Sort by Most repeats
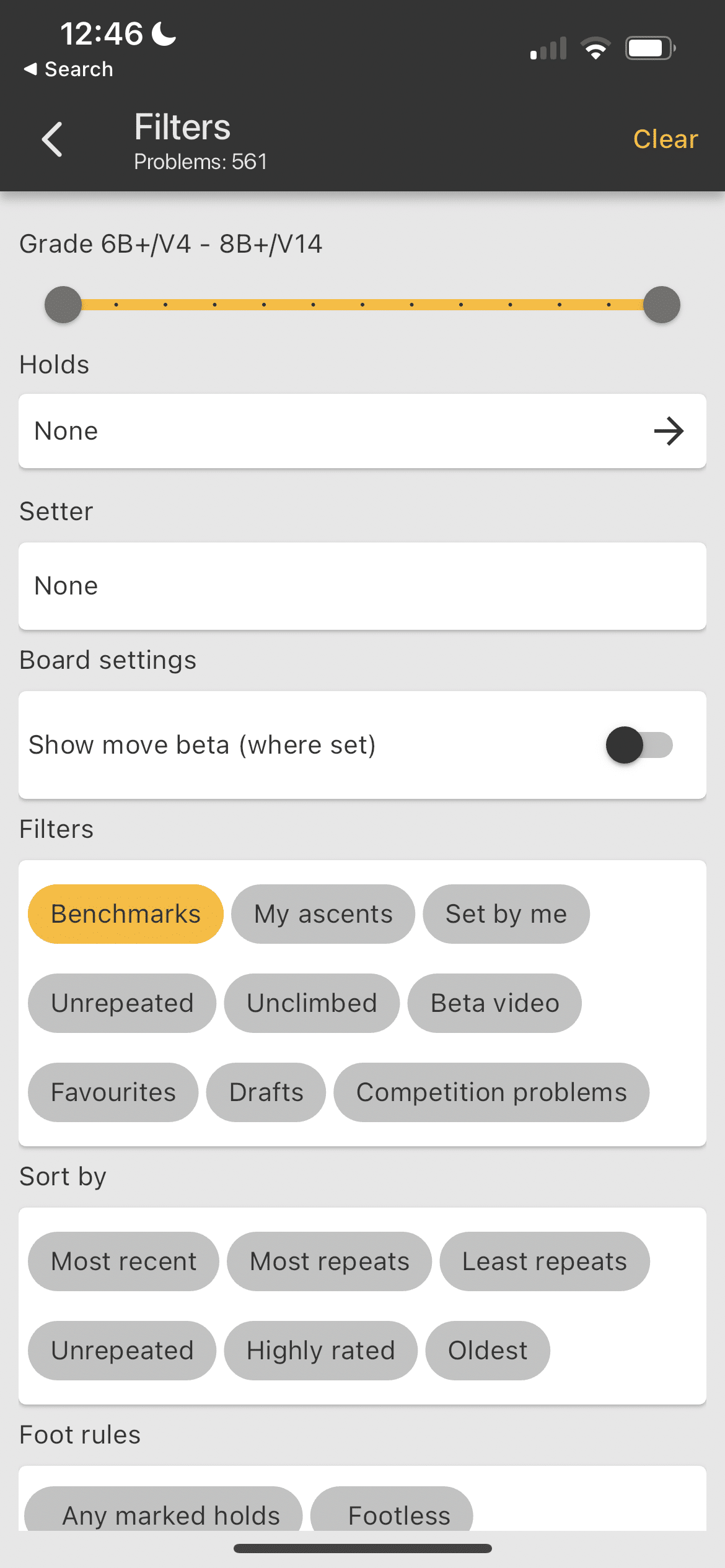This screenshot has height=1568, width=725. click(x=329, y=1261)
